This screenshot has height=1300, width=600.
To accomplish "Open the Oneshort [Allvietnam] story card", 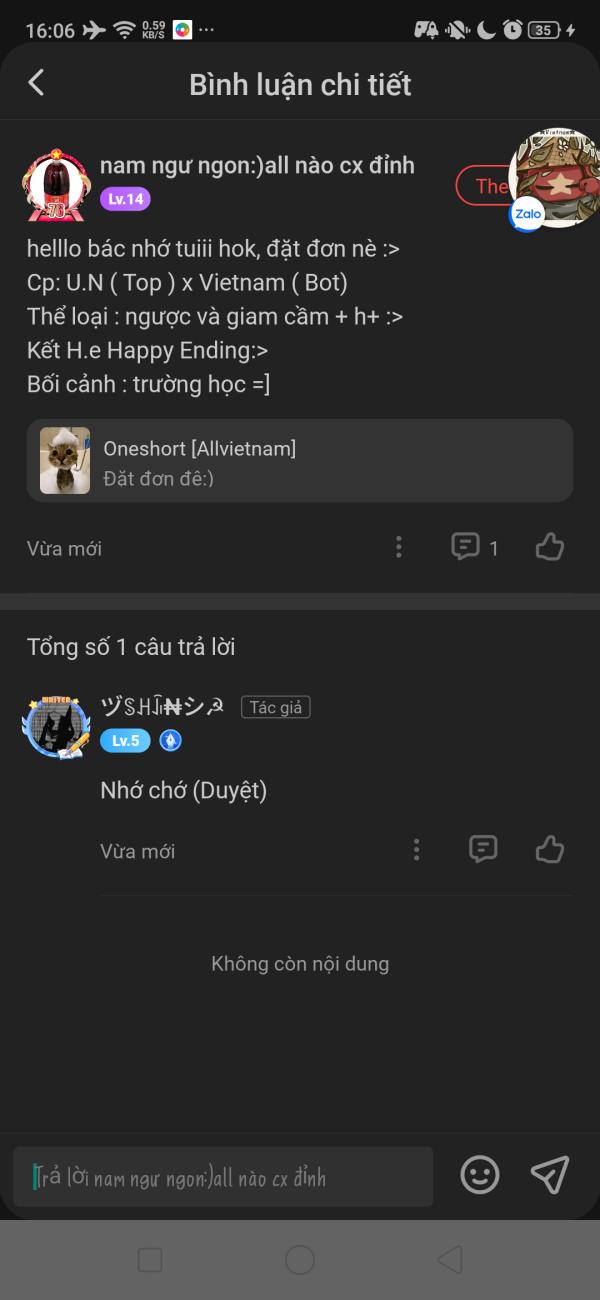I will point(300,460).
